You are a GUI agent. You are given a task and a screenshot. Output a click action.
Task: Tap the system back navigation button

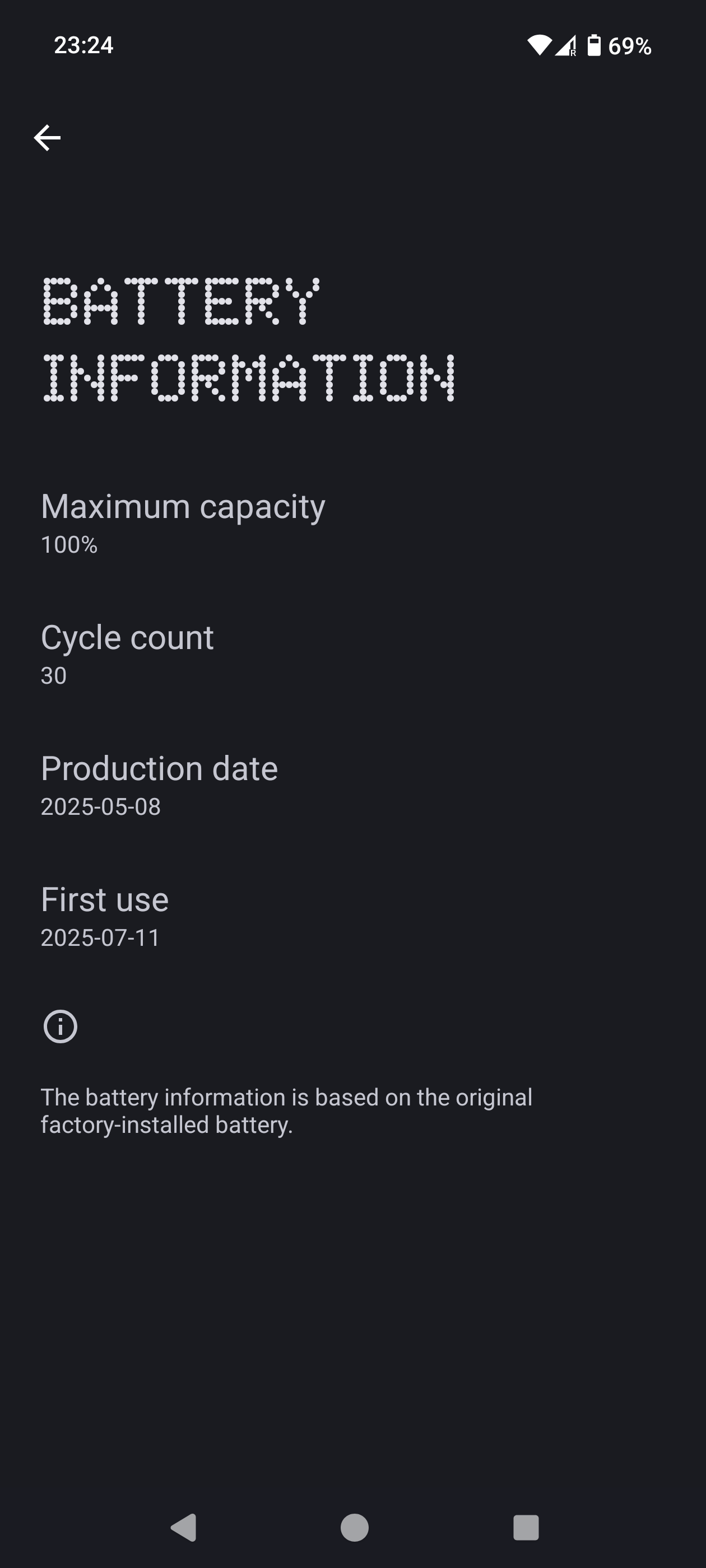(x=183, y=1527)
